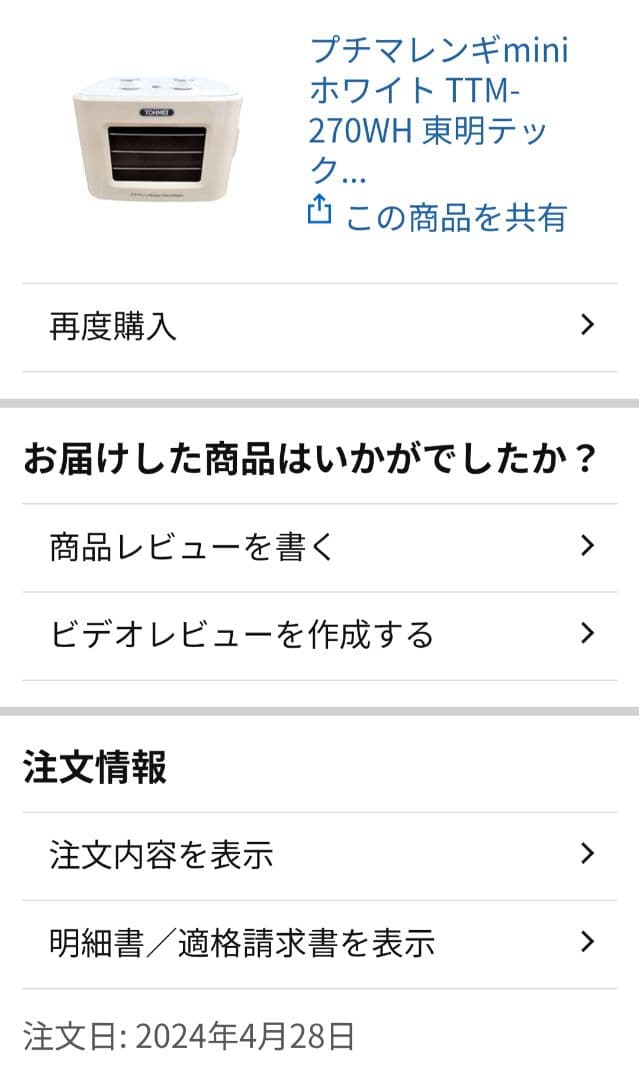Open 商品レビューを書く to write review

click(320, 547)
